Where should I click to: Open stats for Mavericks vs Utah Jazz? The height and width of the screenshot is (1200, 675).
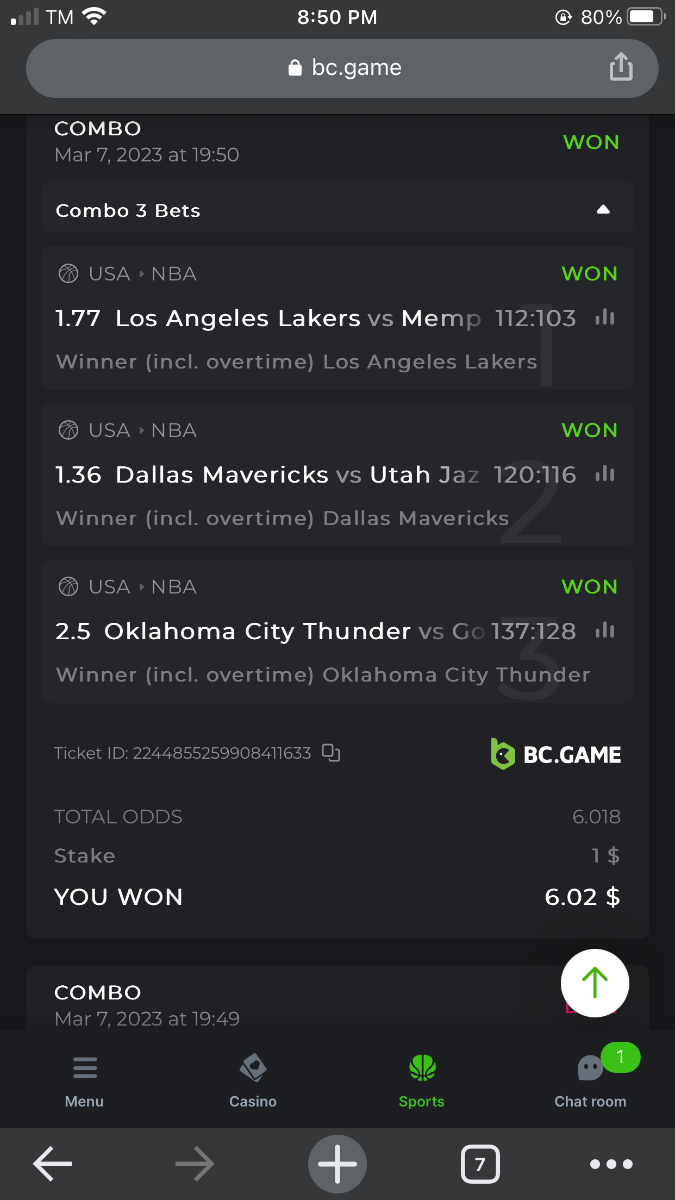pyautogui.click(x=604, y=475)
